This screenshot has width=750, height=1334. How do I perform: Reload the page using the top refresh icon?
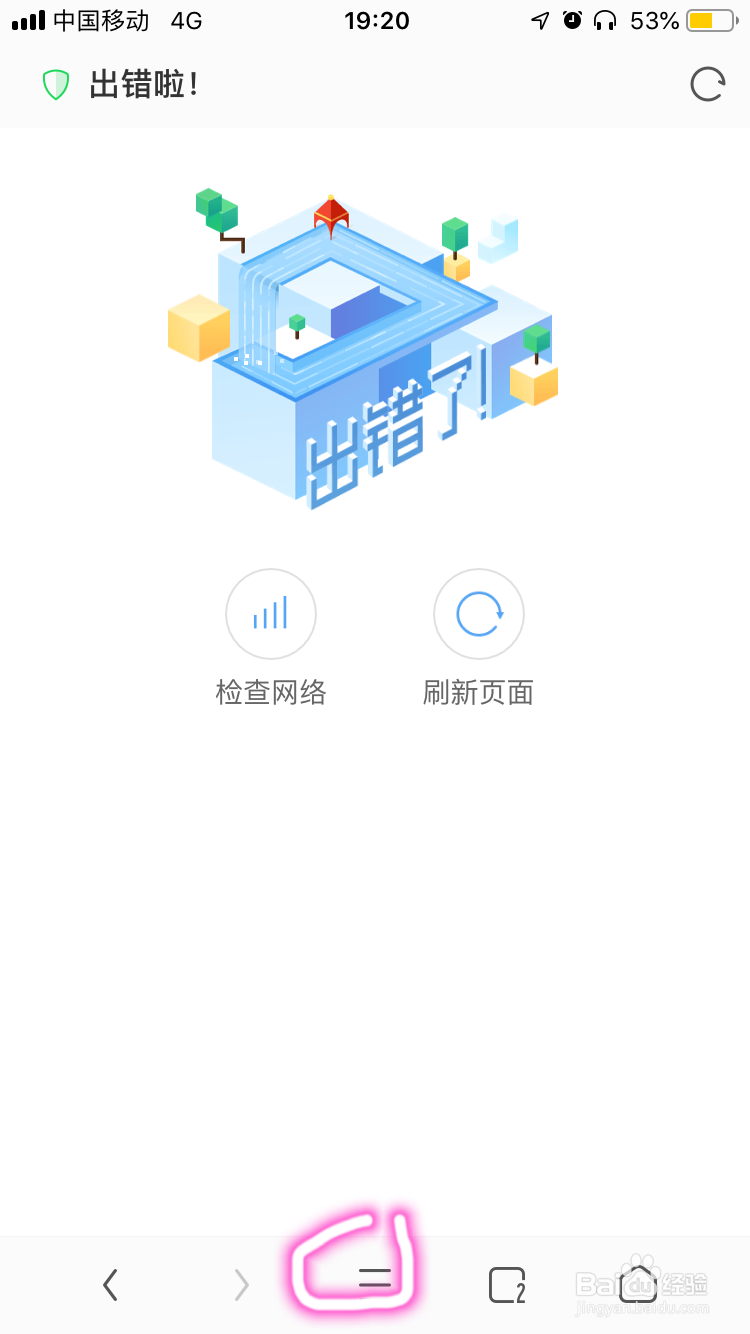click(x=707, y=84)
